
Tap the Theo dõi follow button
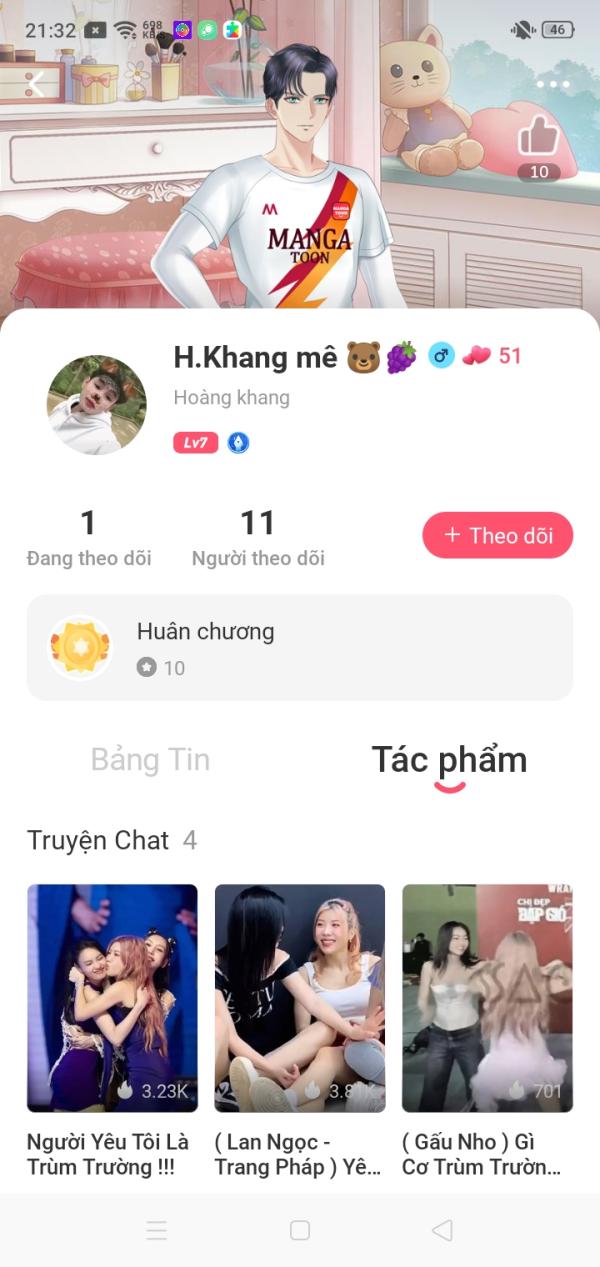pos(498,535)
